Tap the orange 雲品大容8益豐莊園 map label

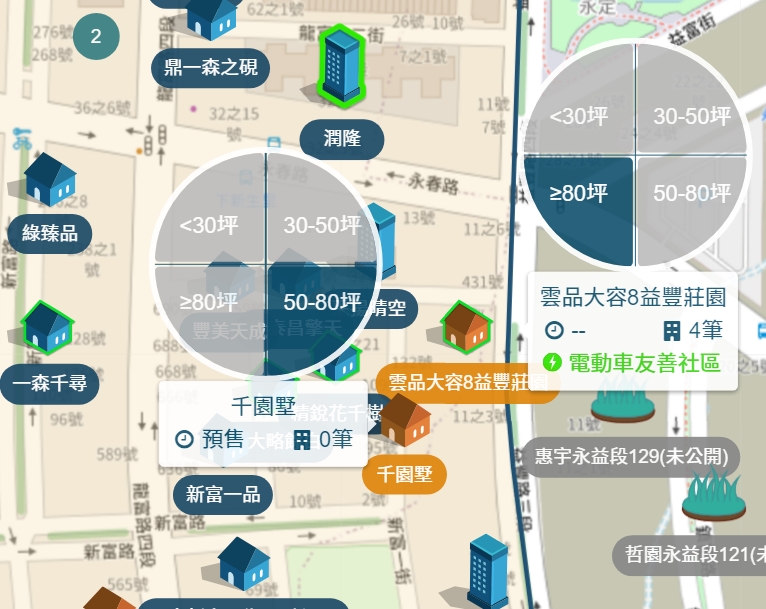[x=468, y=382]
